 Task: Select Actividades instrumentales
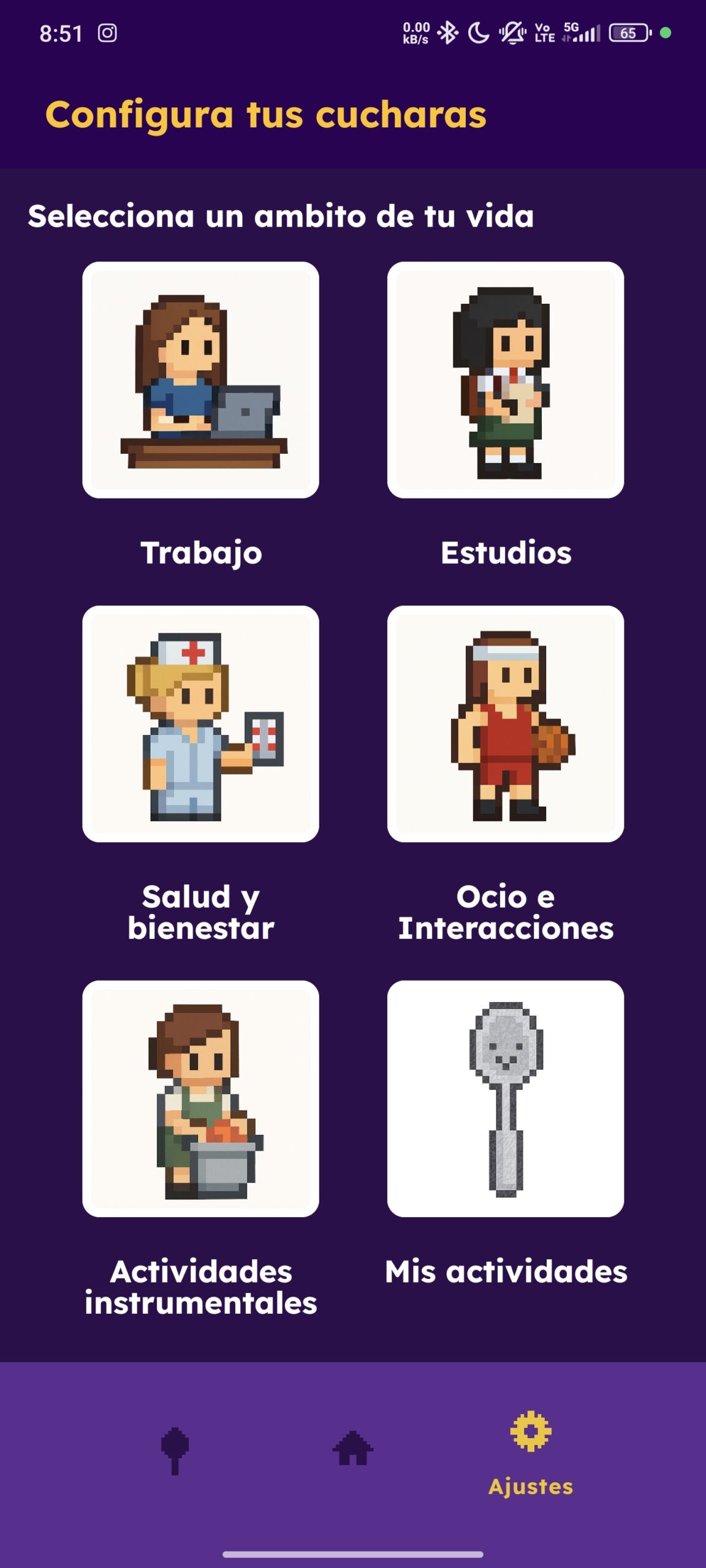[x=200, y=1099]
